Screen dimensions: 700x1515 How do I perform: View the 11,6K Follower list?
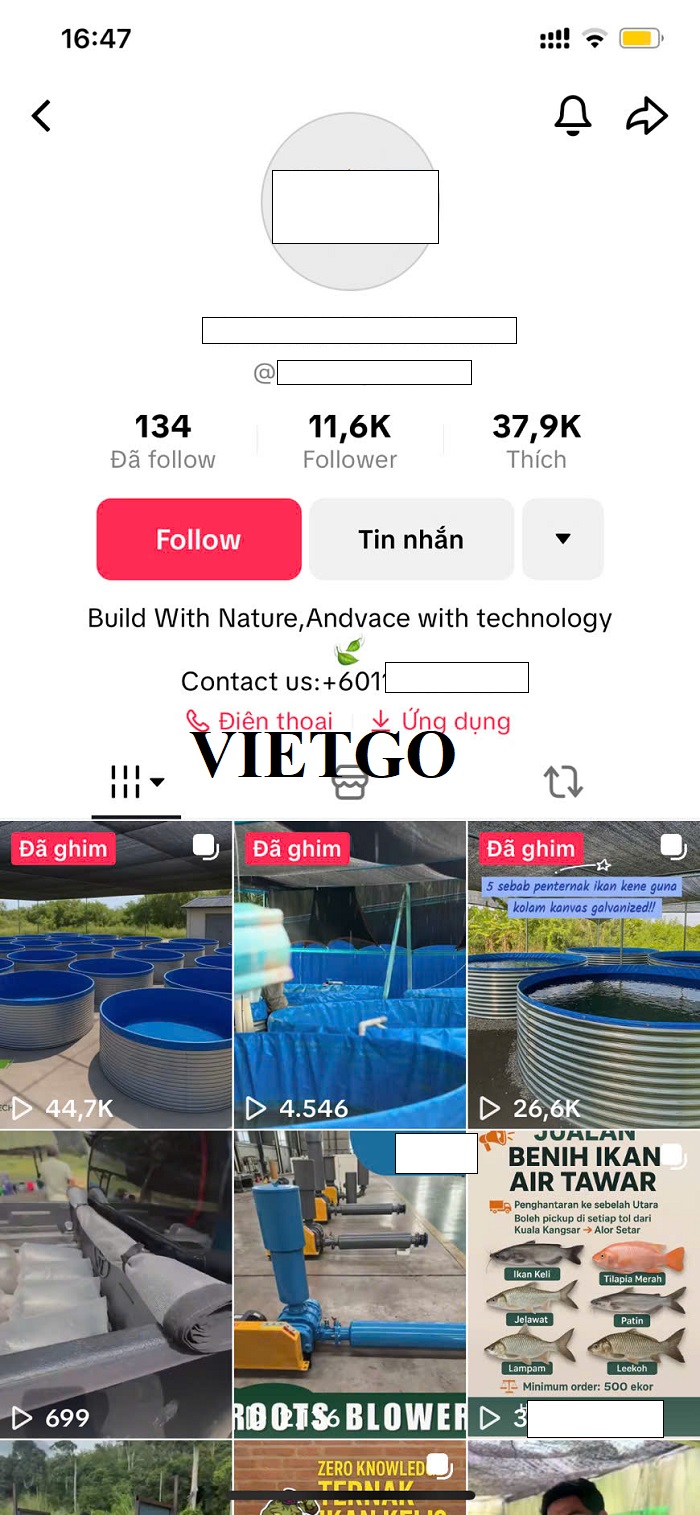coord(350,441)
